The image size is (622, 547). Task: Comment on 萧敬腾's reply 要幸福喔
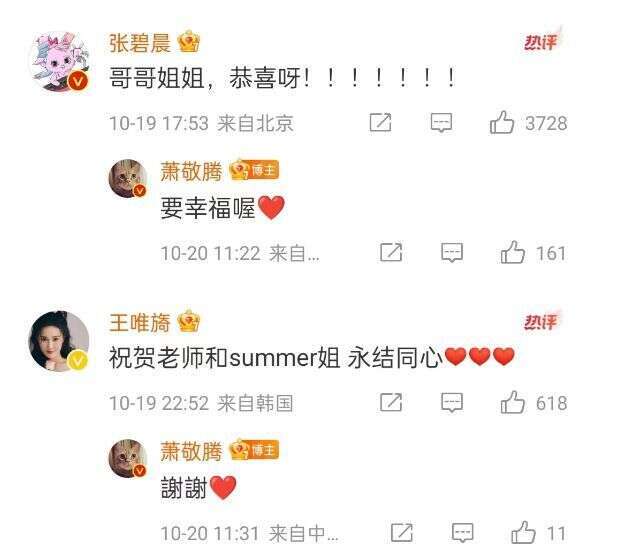[453, 253]
